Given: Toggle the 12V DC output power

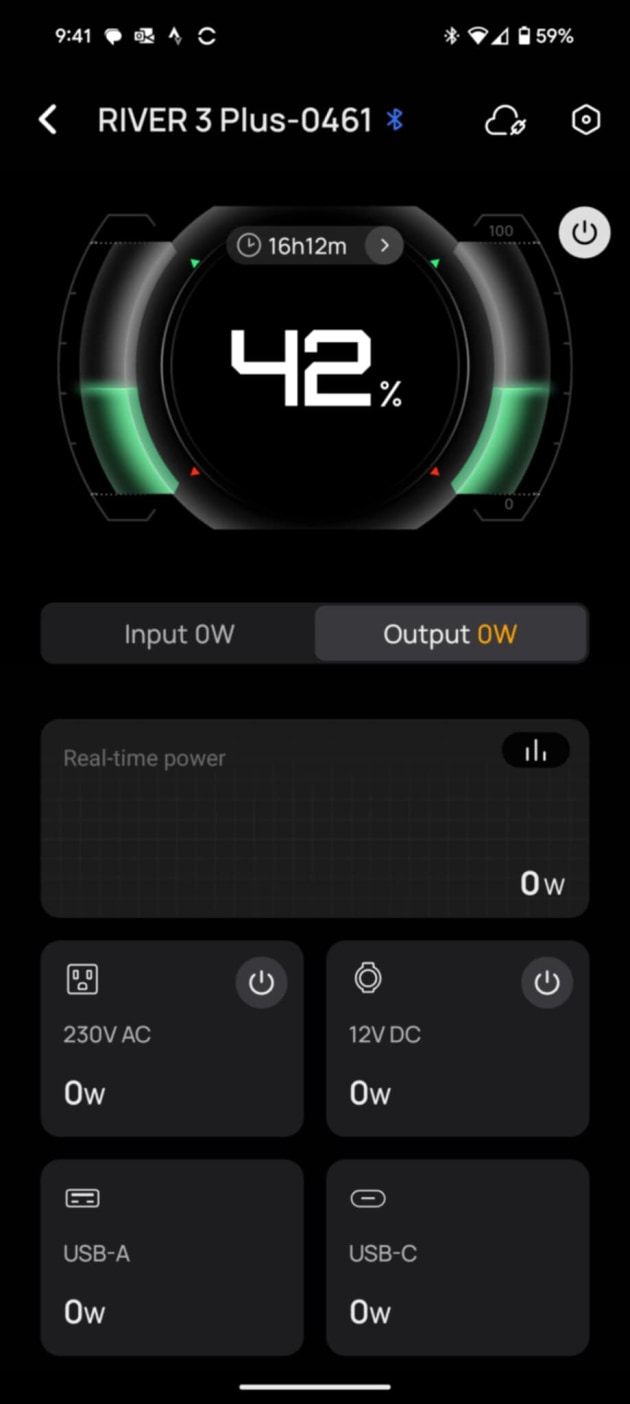Looking at the screenshot, I should pyautogui.click(x=547, y=983).
